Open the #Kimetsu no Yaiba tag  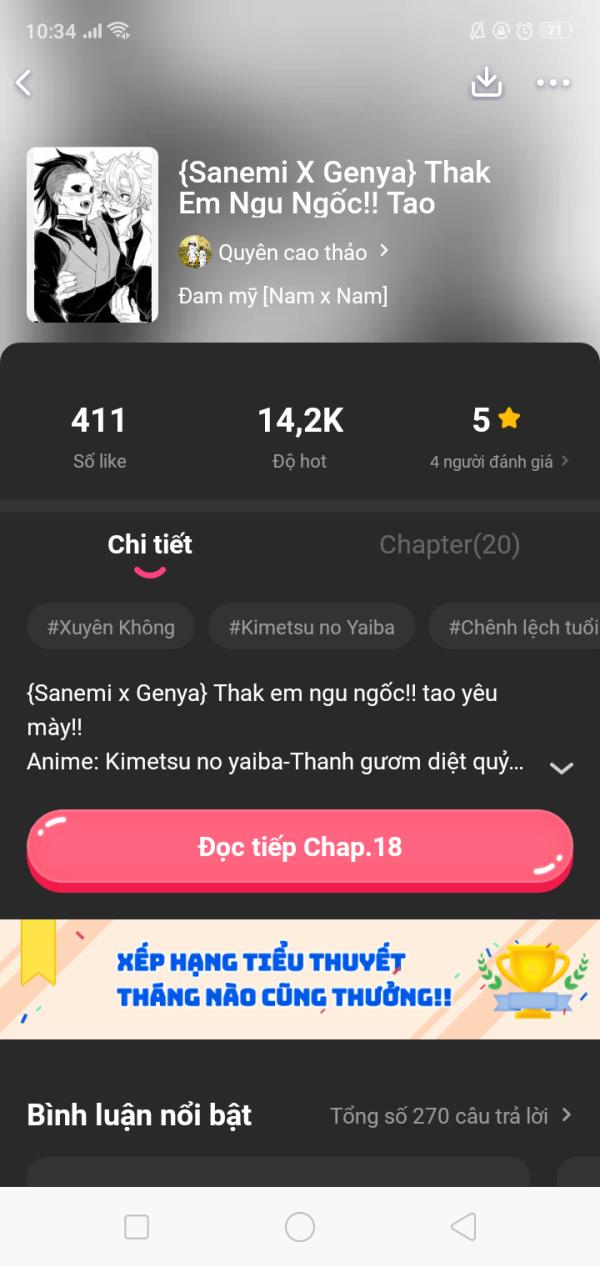311,627
